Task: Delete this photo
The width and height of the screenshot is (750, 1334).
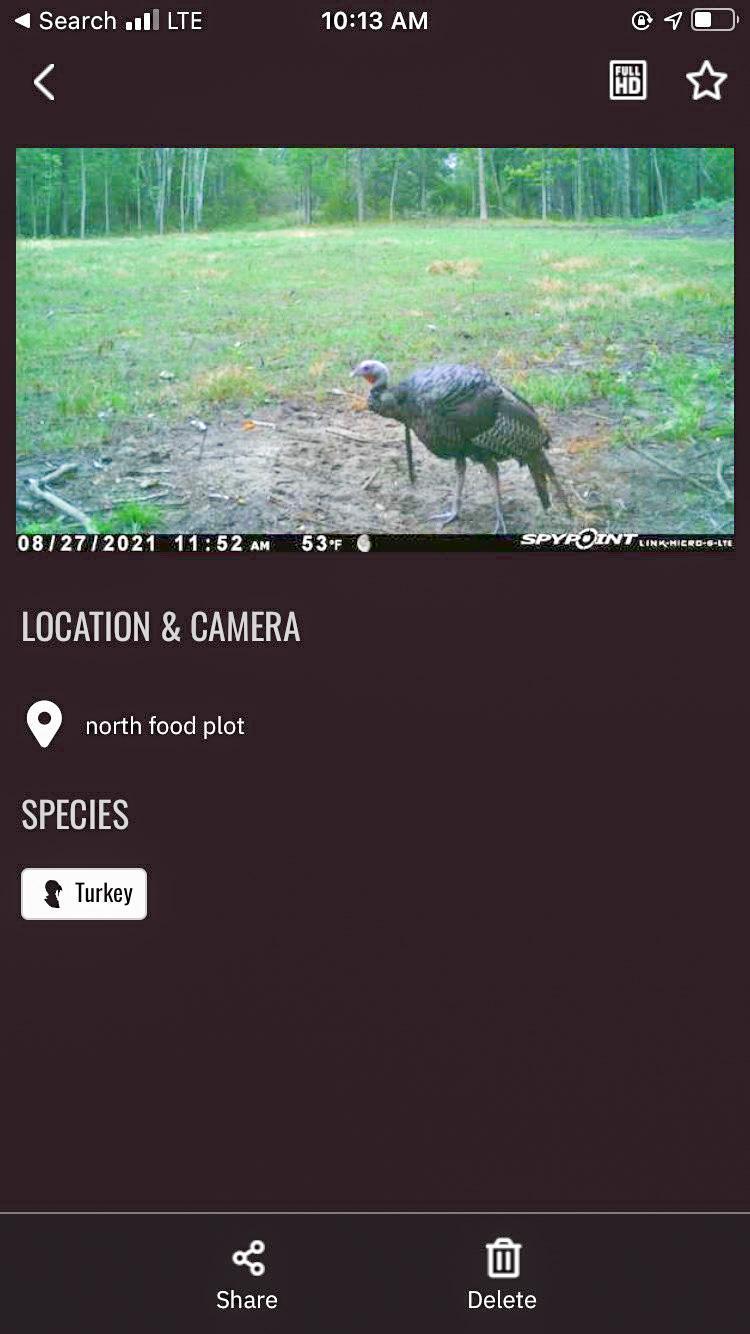Action: (502, 1273)
